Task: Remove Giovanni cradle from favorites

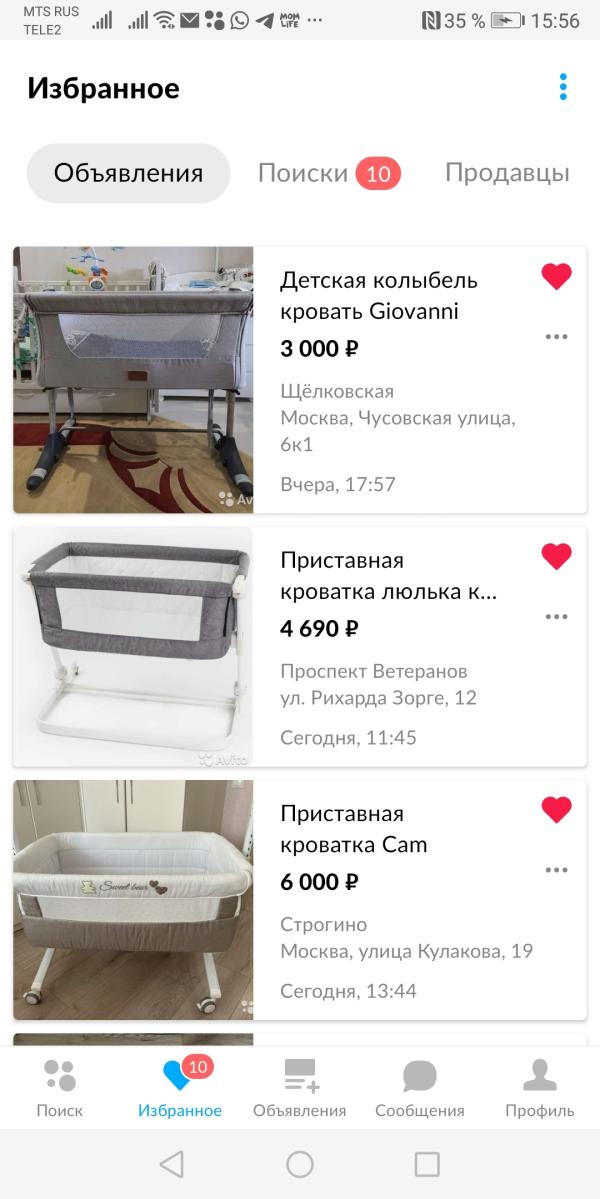Action: click(x=556, y=277)
